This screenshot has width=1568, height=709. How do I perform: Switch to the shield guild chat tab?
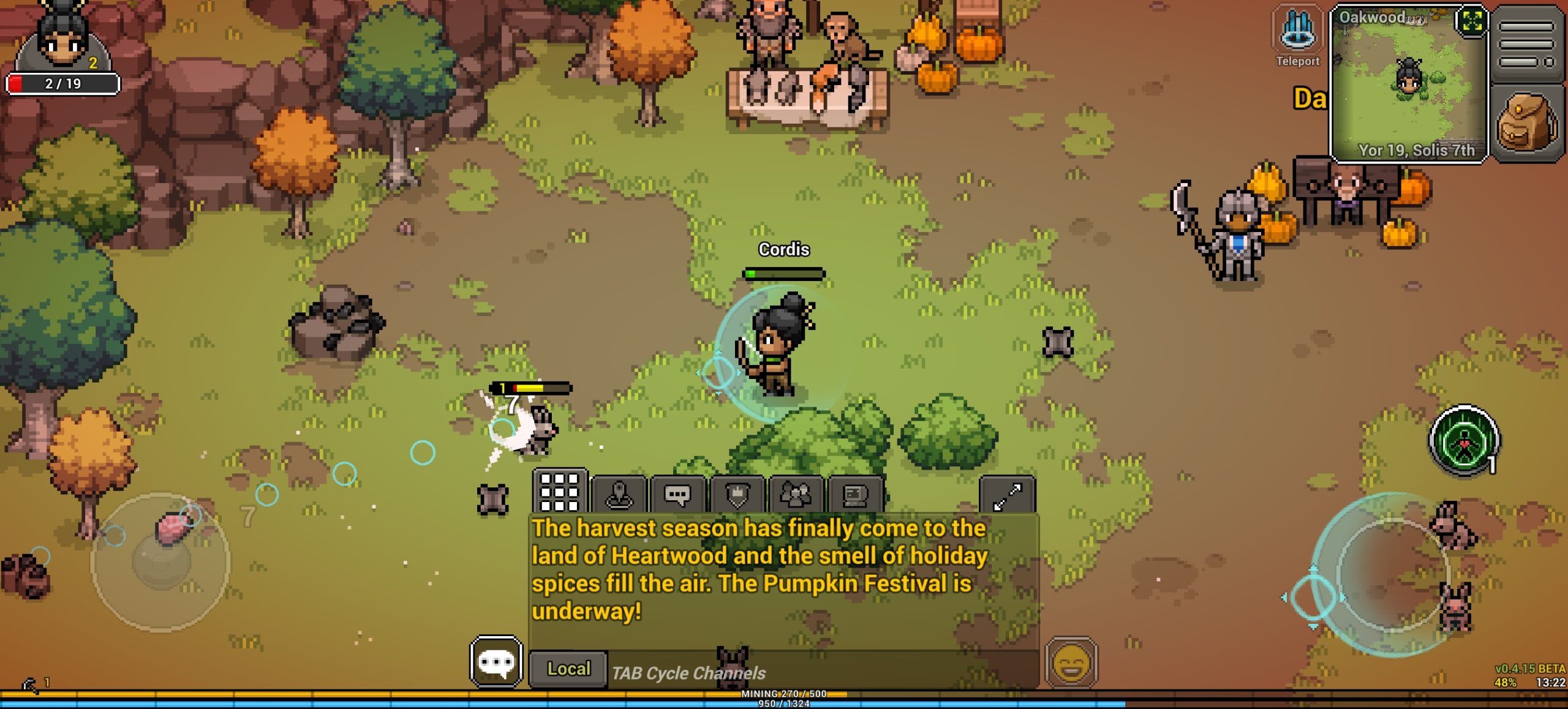(737, 495)
